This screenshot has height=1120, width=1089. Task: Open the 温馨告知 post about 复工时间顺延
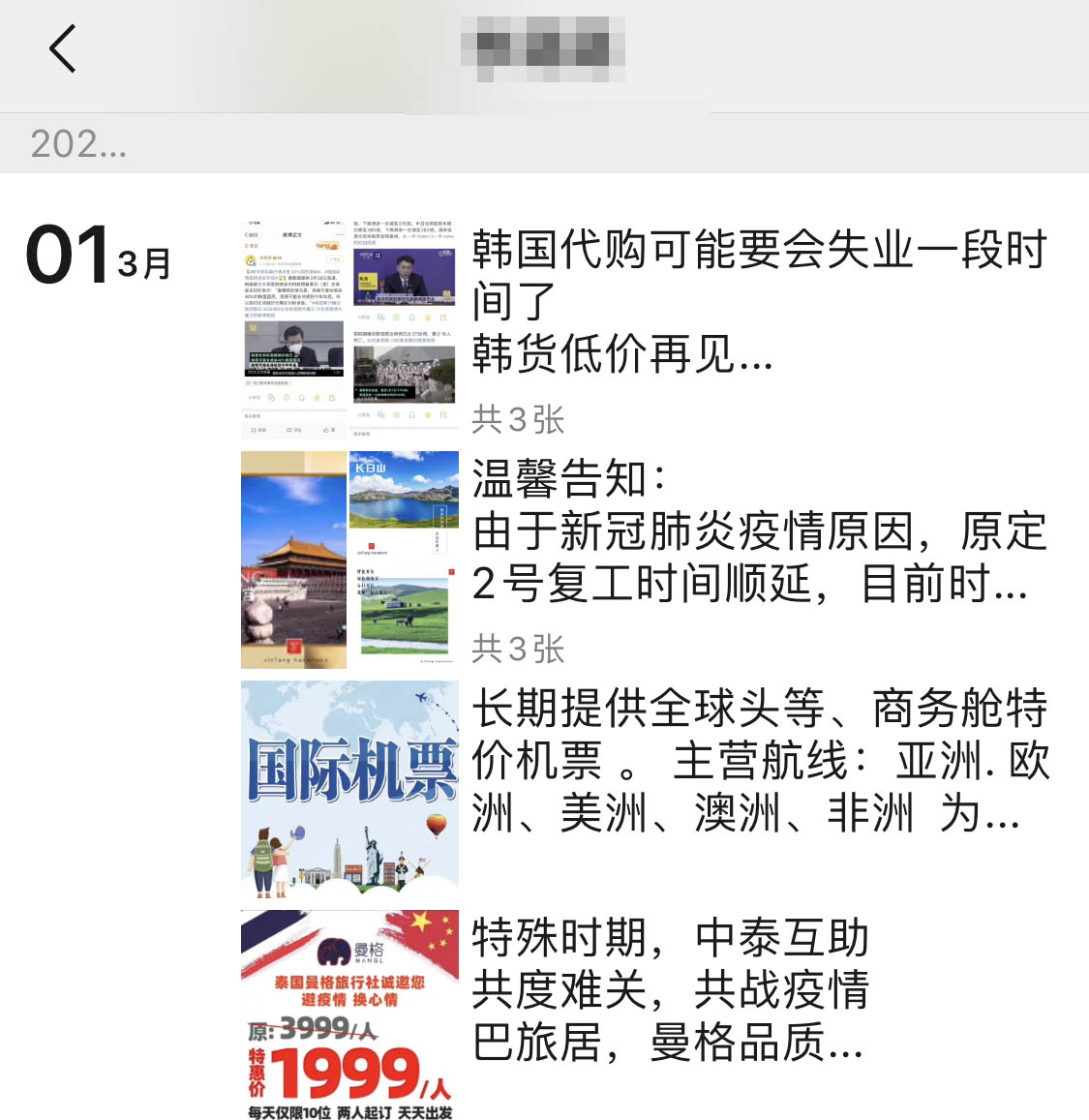point(758,531)
